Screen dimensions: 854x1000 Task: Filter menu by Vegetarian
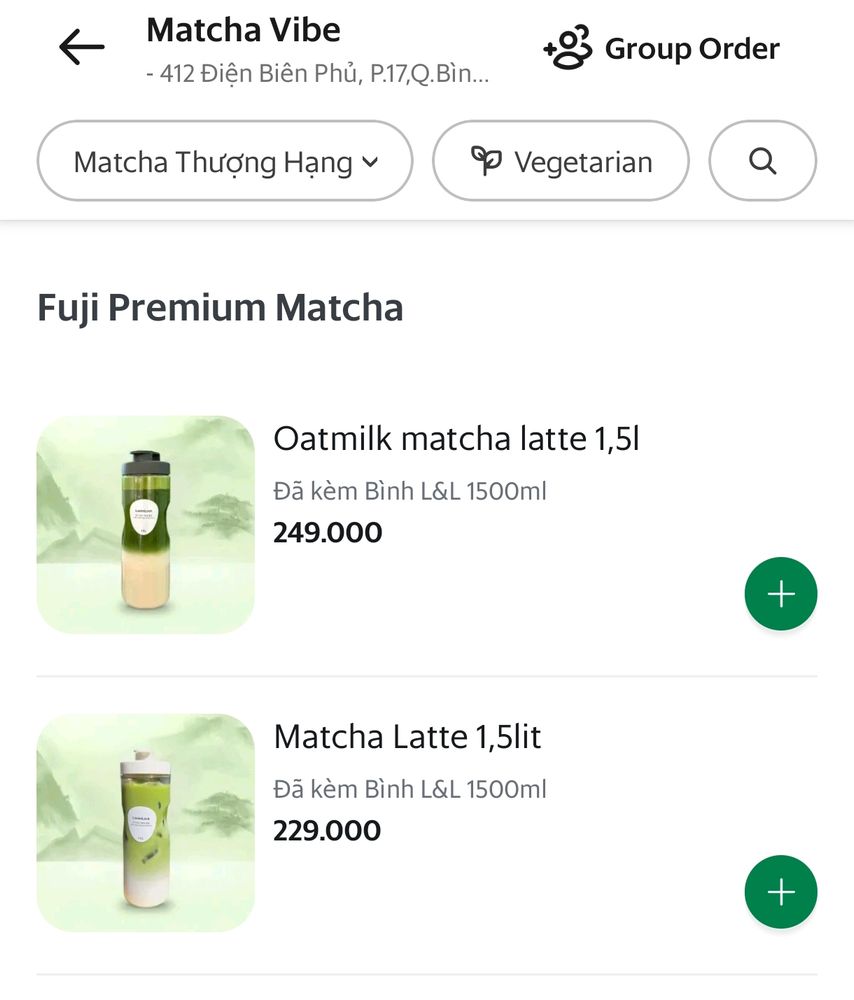[x=561, y=162]
